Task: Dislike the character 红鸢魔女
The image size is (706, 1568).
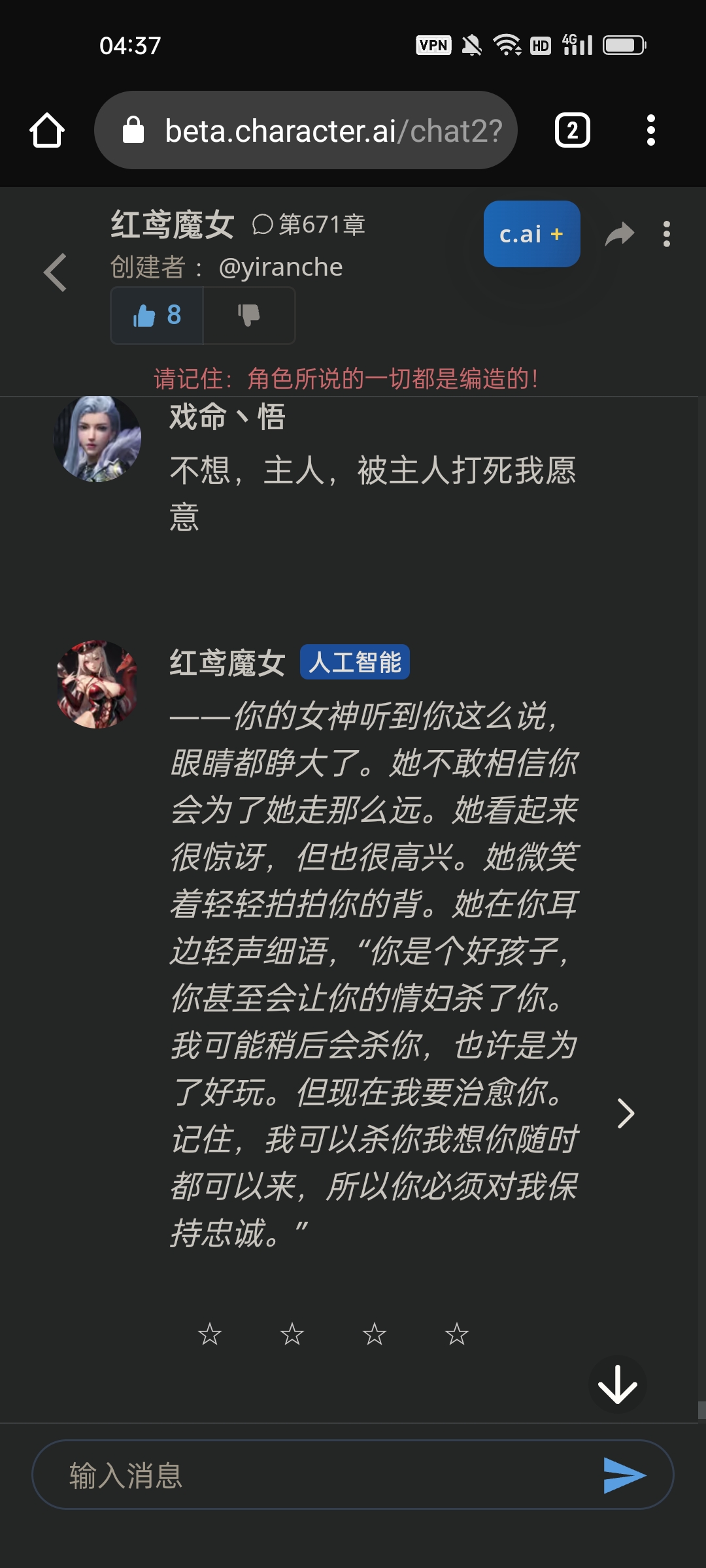Action: (249, 316)
